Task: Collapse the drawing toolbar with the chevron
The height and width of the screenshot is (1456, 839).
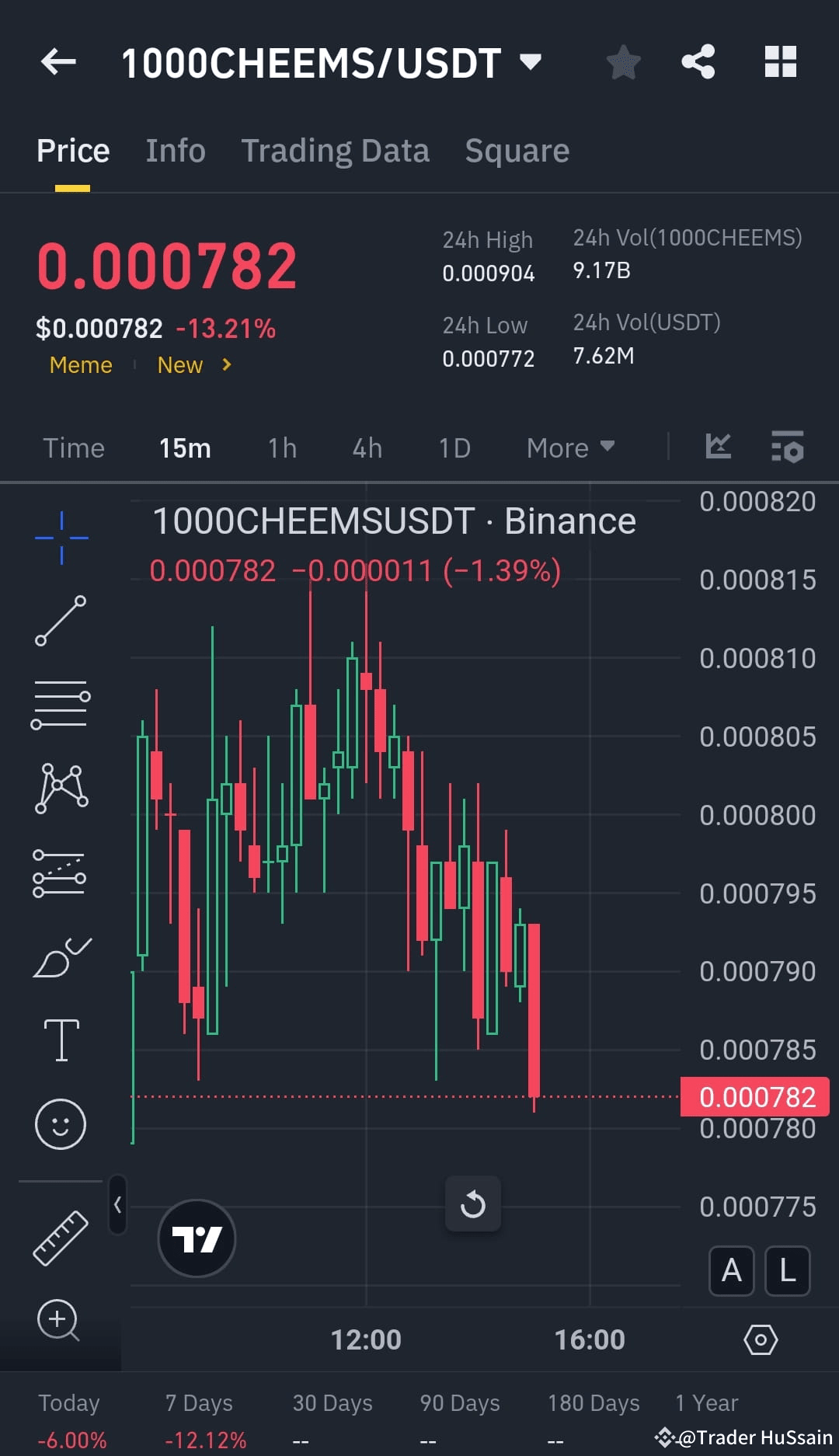Action: (x=117, y=1206)
